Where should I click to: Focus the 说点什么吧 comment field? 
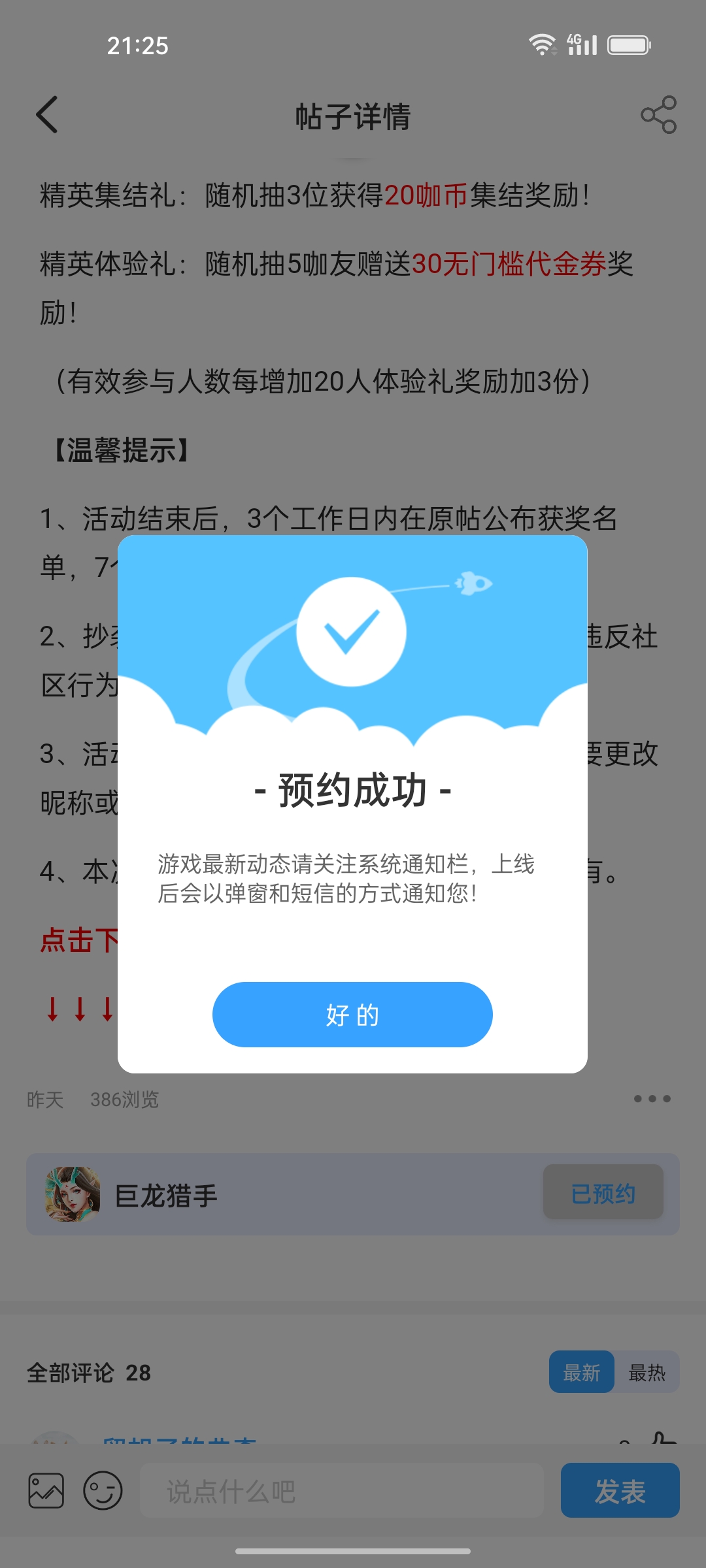[341, 1491]
